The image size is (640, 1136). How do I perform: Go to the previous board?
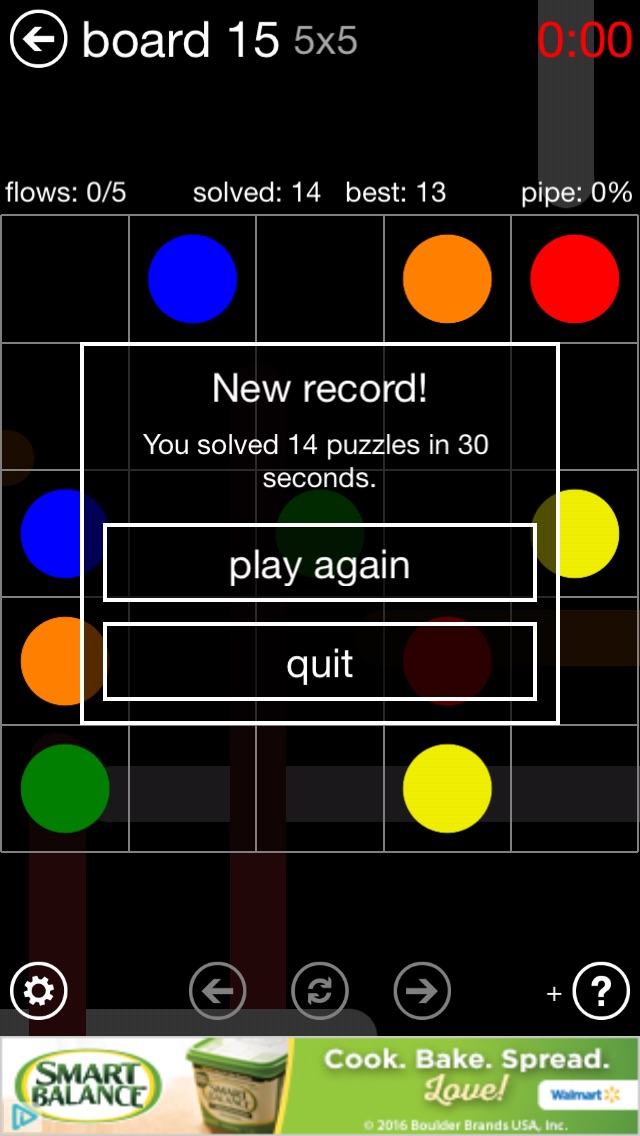217,991
